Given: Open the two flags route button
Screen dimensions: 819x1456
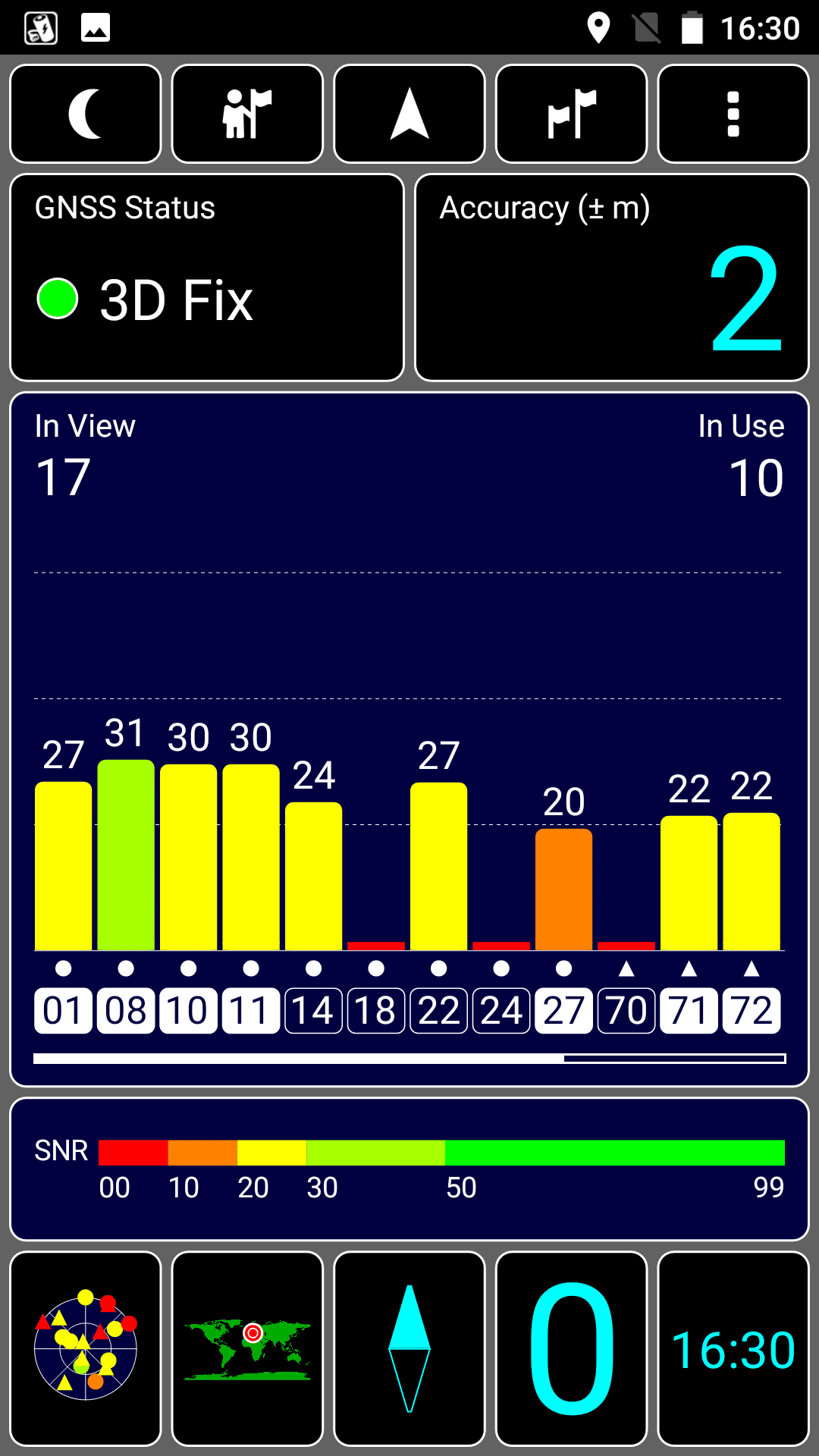Looking at the screenshot, I should (571, 114).
